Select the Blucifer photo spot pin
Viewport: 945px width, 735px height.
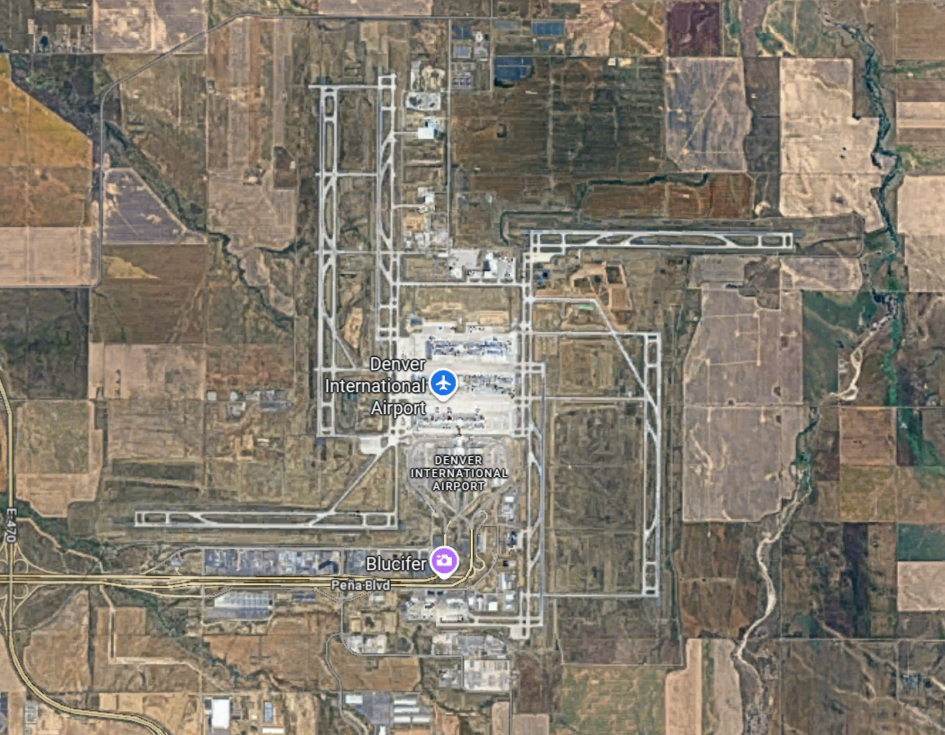[443, 561]
